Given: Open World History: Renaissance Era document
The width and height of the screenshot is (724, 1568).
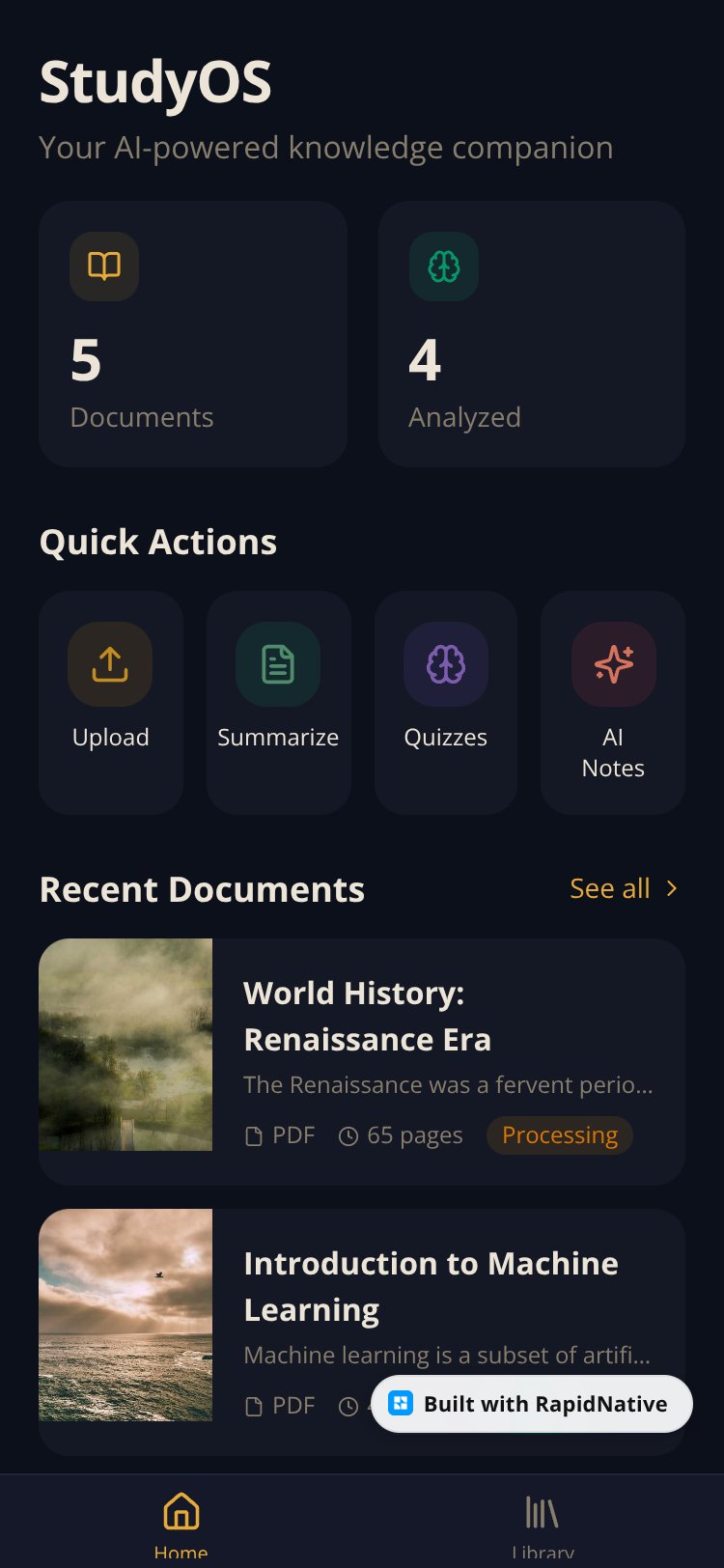Looking at the screenshot, I should pos(362,1062).
